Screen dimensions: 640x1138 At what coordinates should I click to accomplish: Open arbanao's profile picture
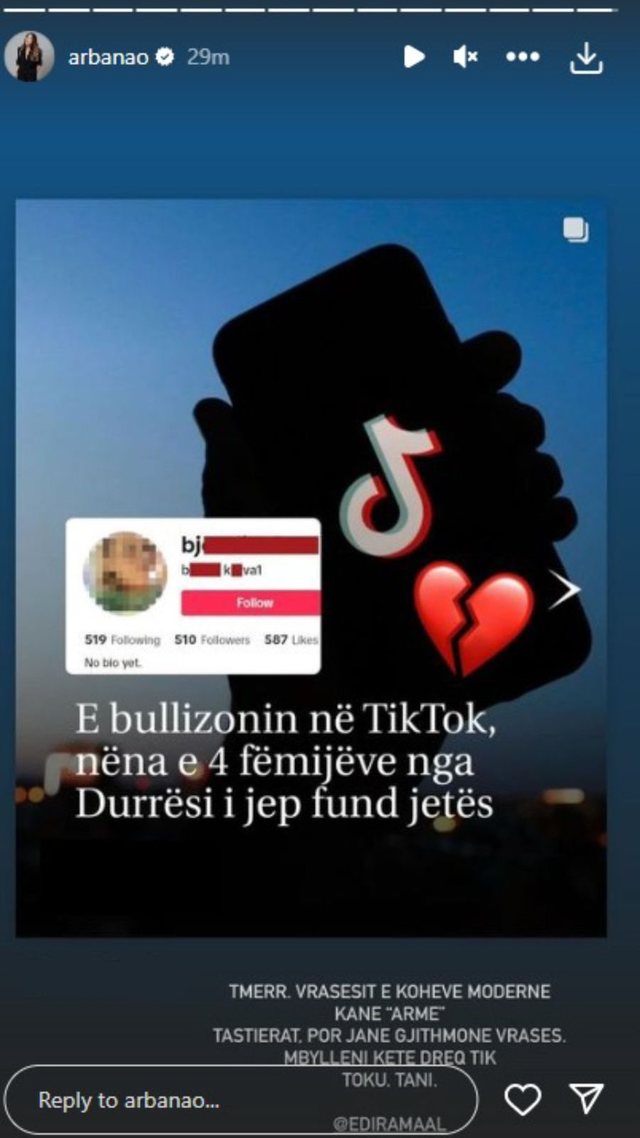[29, 57]
